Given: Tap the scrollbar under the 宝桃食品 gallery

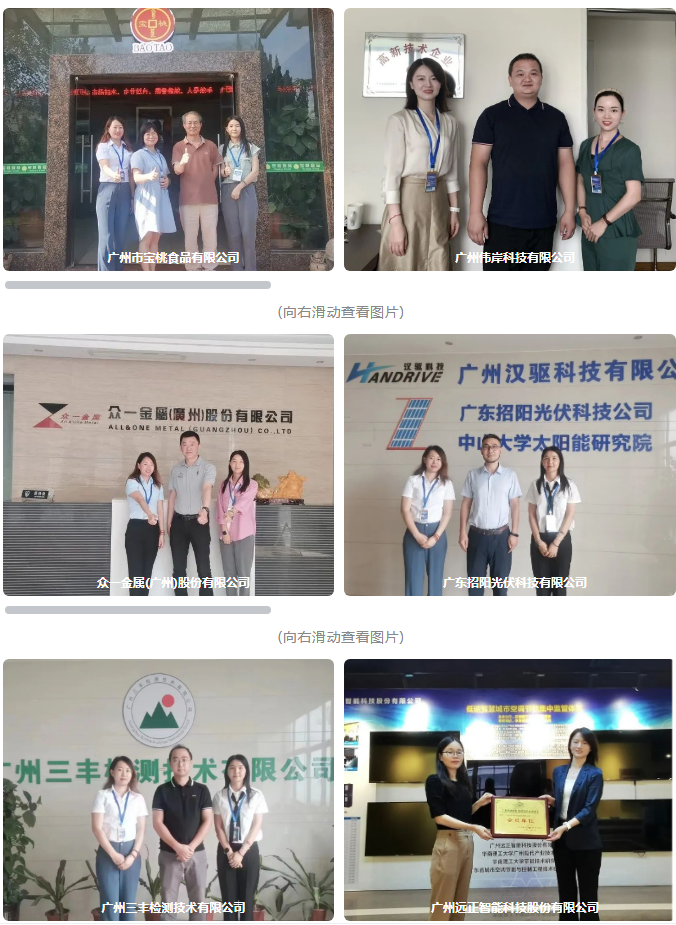Looking at the screenshot, I should coord(138,285).
